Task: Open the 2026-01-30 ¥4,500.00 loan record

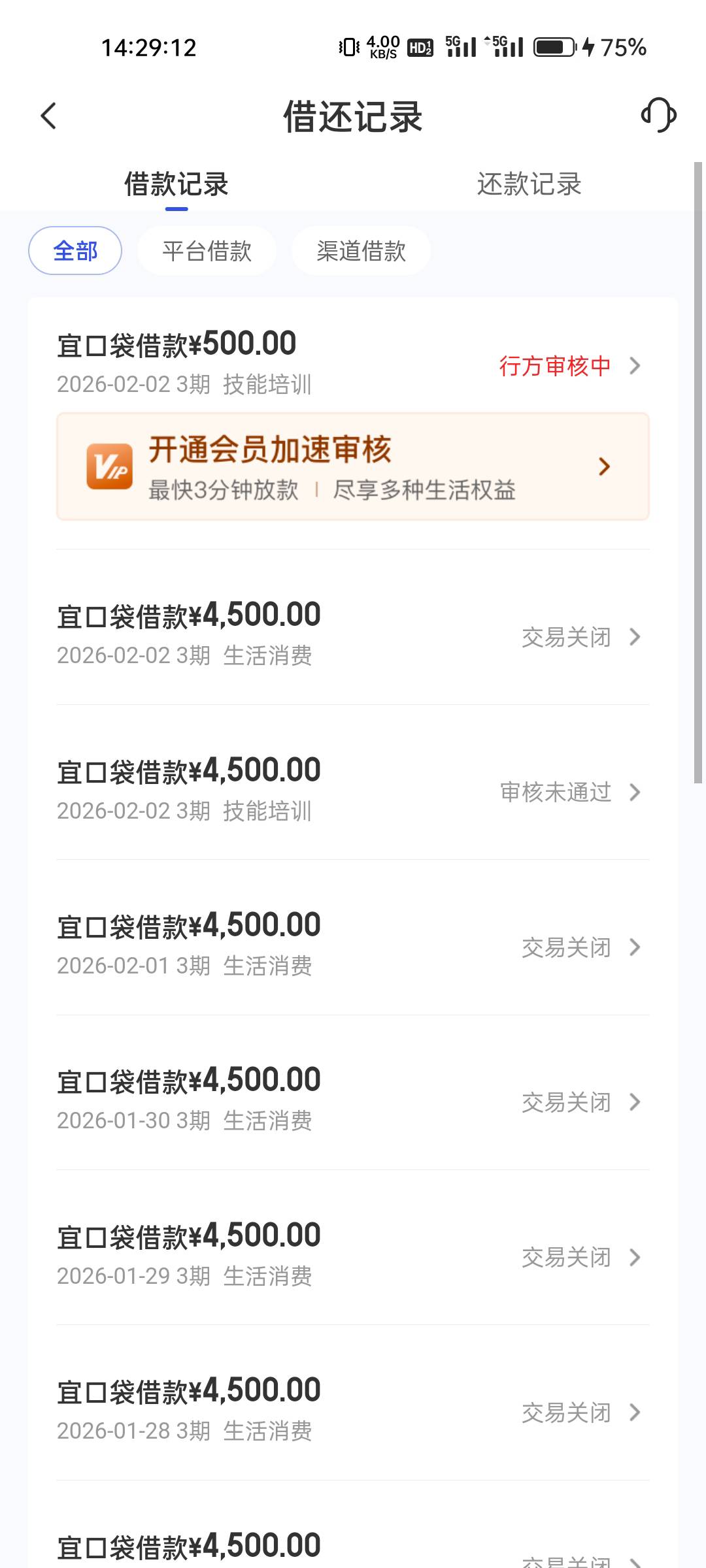Action: click(353, 1101)
